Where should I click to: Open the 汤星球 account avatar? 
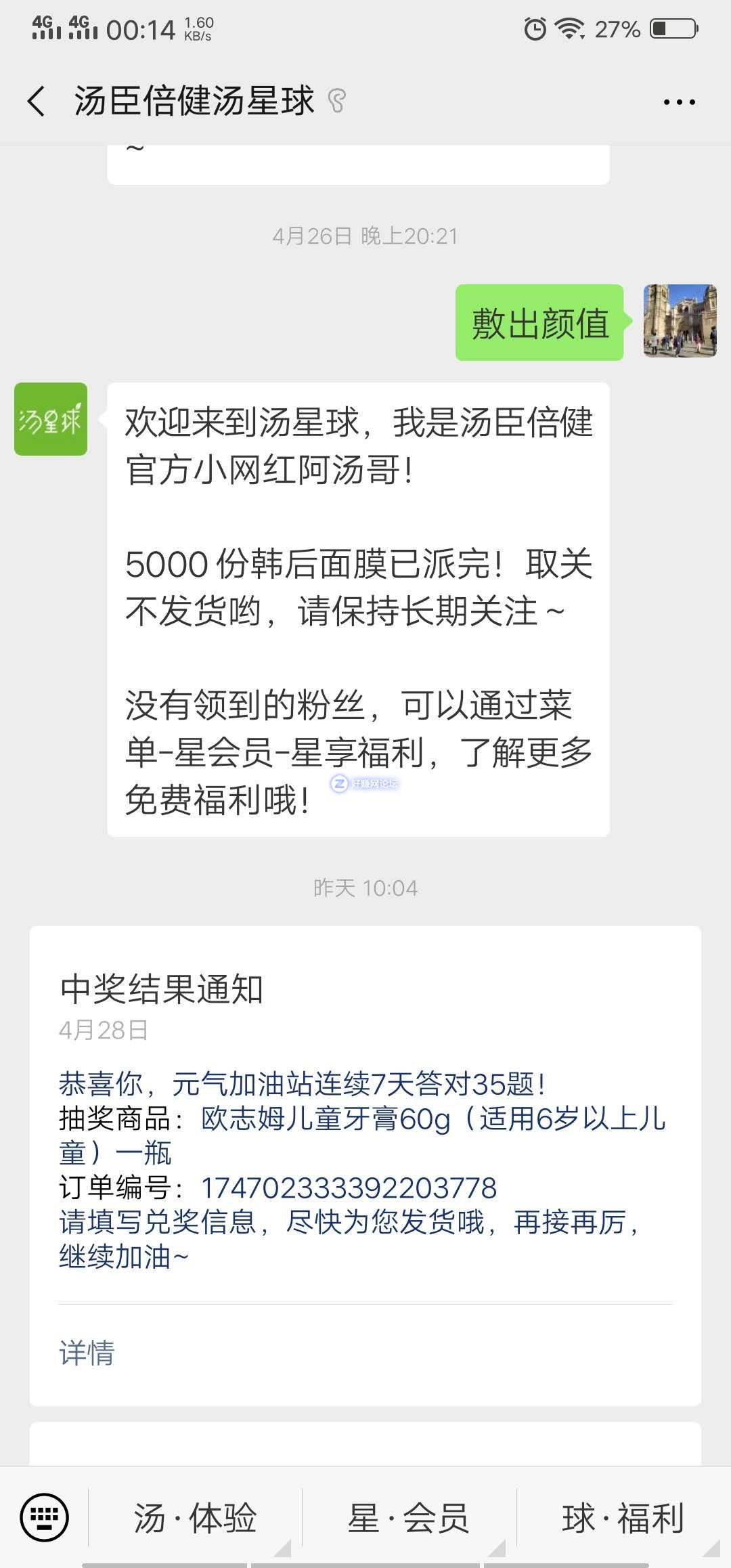click(51, 419)
